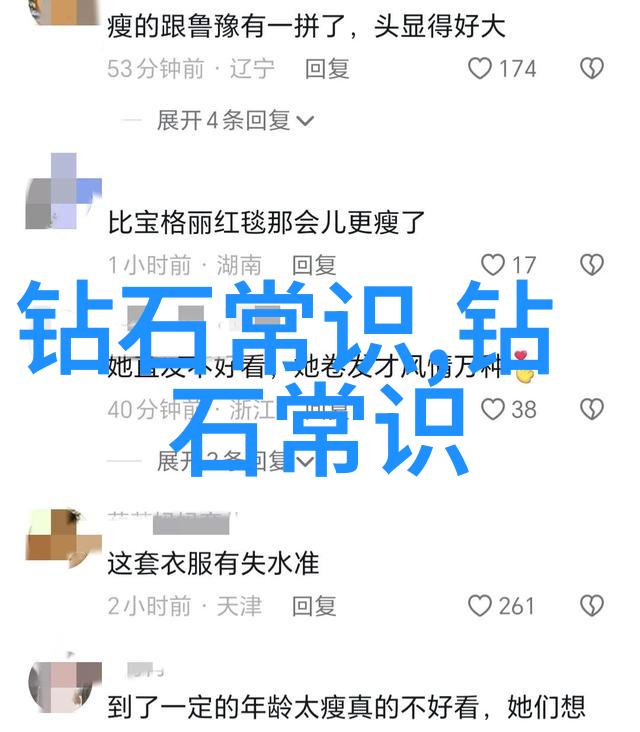Reply to the 1小时前 comment from 湖南
The width and height of the screenshot is (640, 732).
click(x=314, y=265)
